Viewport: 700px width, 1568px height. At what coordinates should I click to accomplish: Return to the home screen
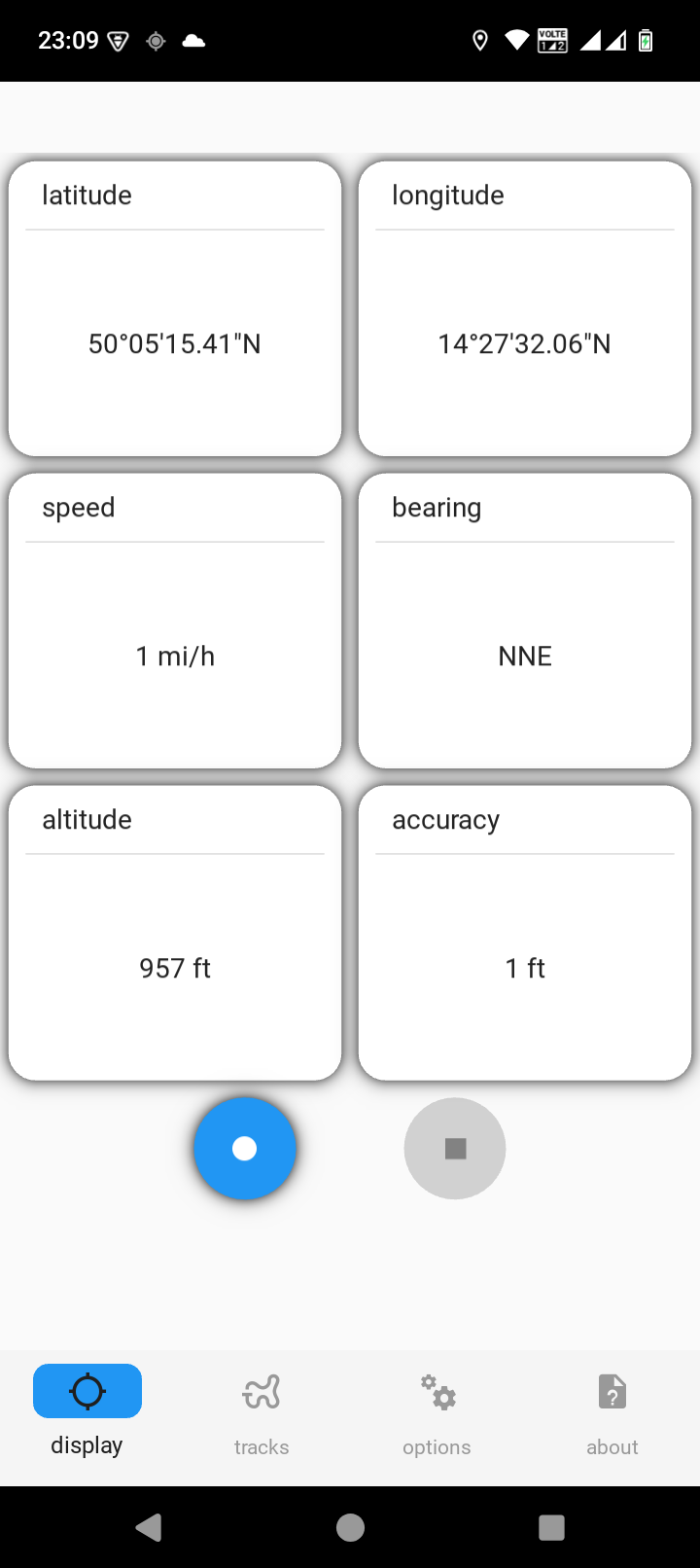(x=350, y=1528)
